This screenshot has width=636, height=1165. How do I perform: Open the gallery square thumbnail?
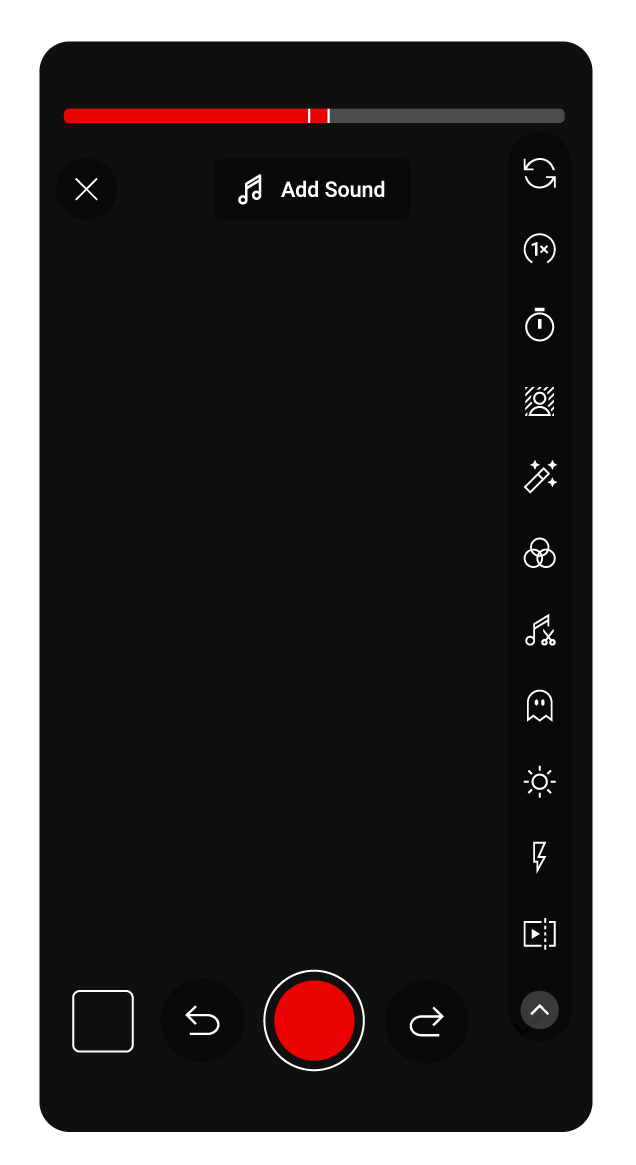coord(103,1021)
